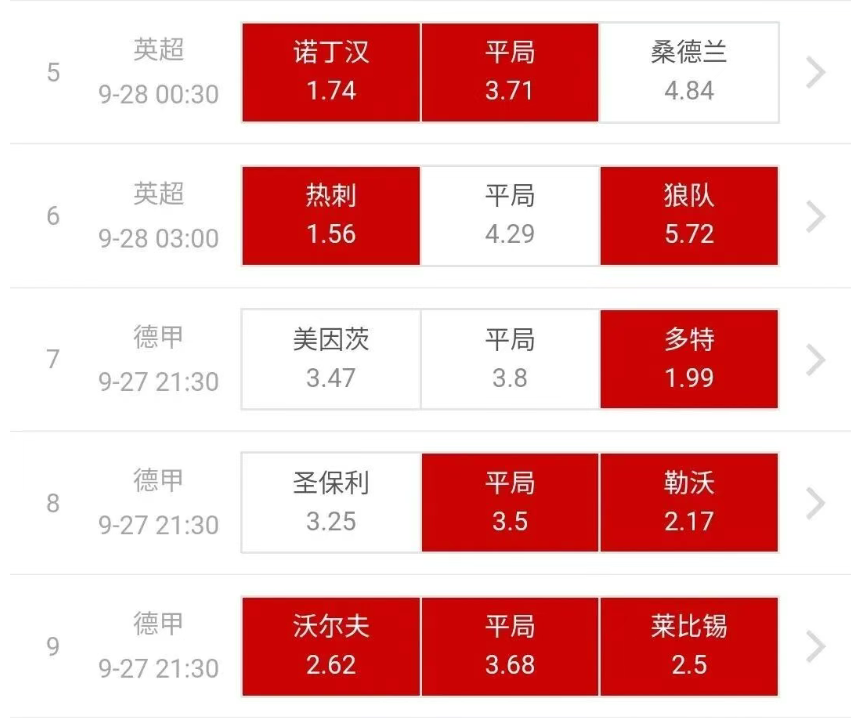851x718 pixels.
Task: Select 诺丁汉 win at 1.74
Action: (x=331, y=72)
